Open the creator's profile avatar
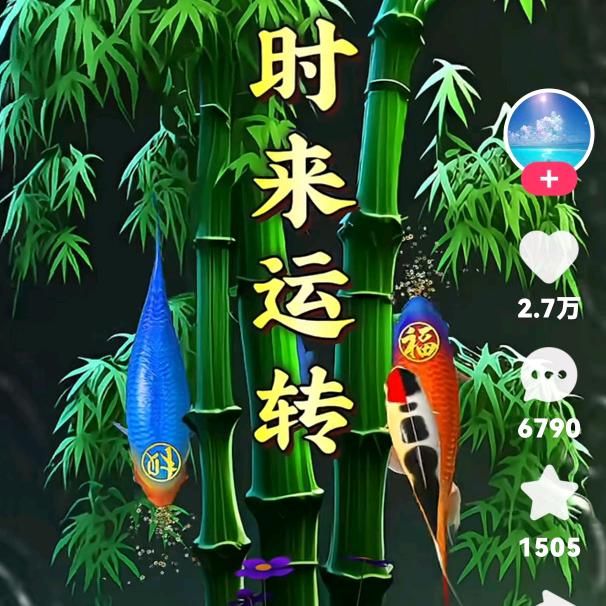The height and width of the screenshot is (606, 606). [549, 131]
